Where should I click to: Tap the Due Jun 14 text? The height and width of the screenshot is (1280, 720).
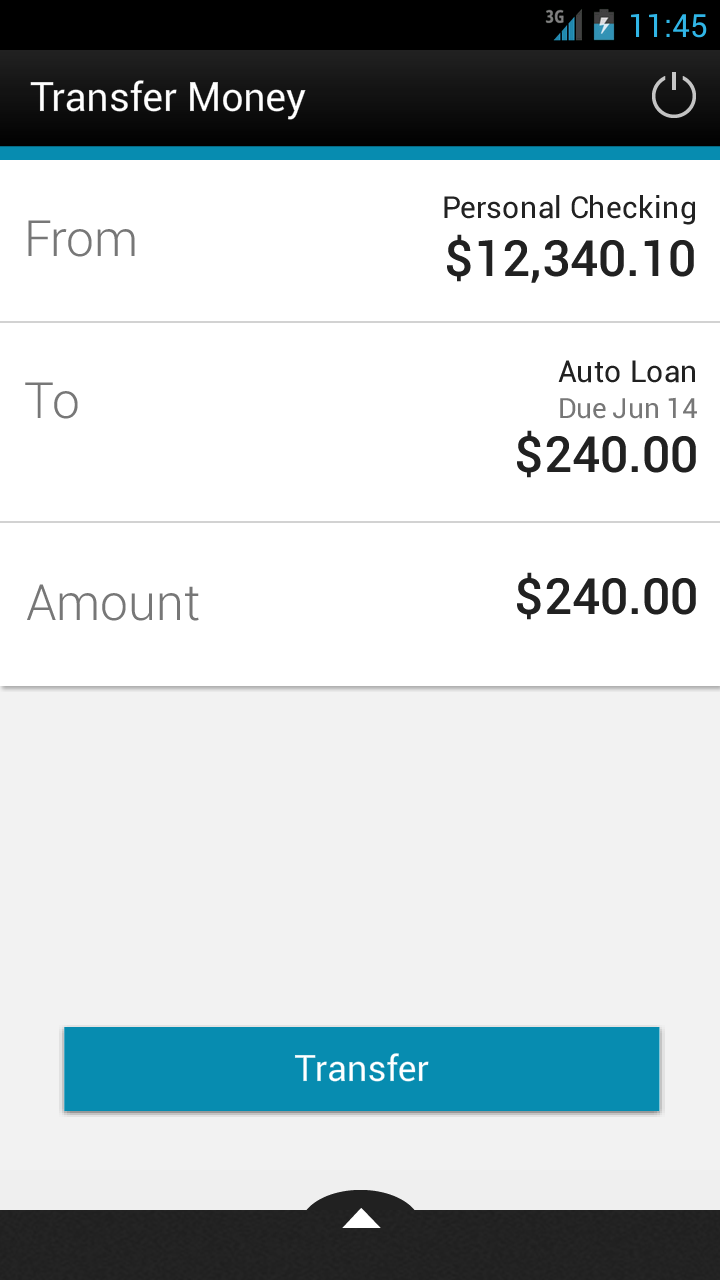pyautogui.click(x=627, y=408)
